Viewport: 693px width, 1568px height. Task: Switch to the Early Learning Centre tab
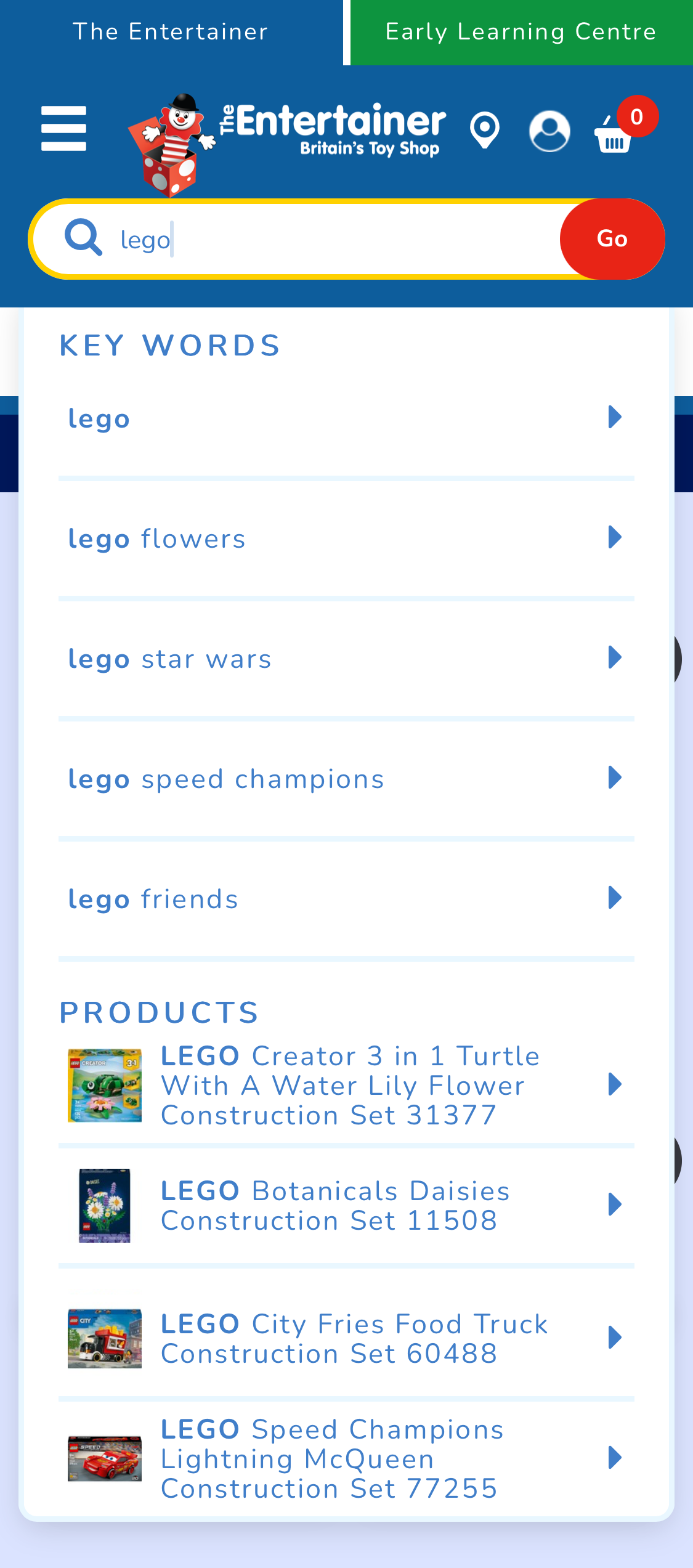click(521, 32)
